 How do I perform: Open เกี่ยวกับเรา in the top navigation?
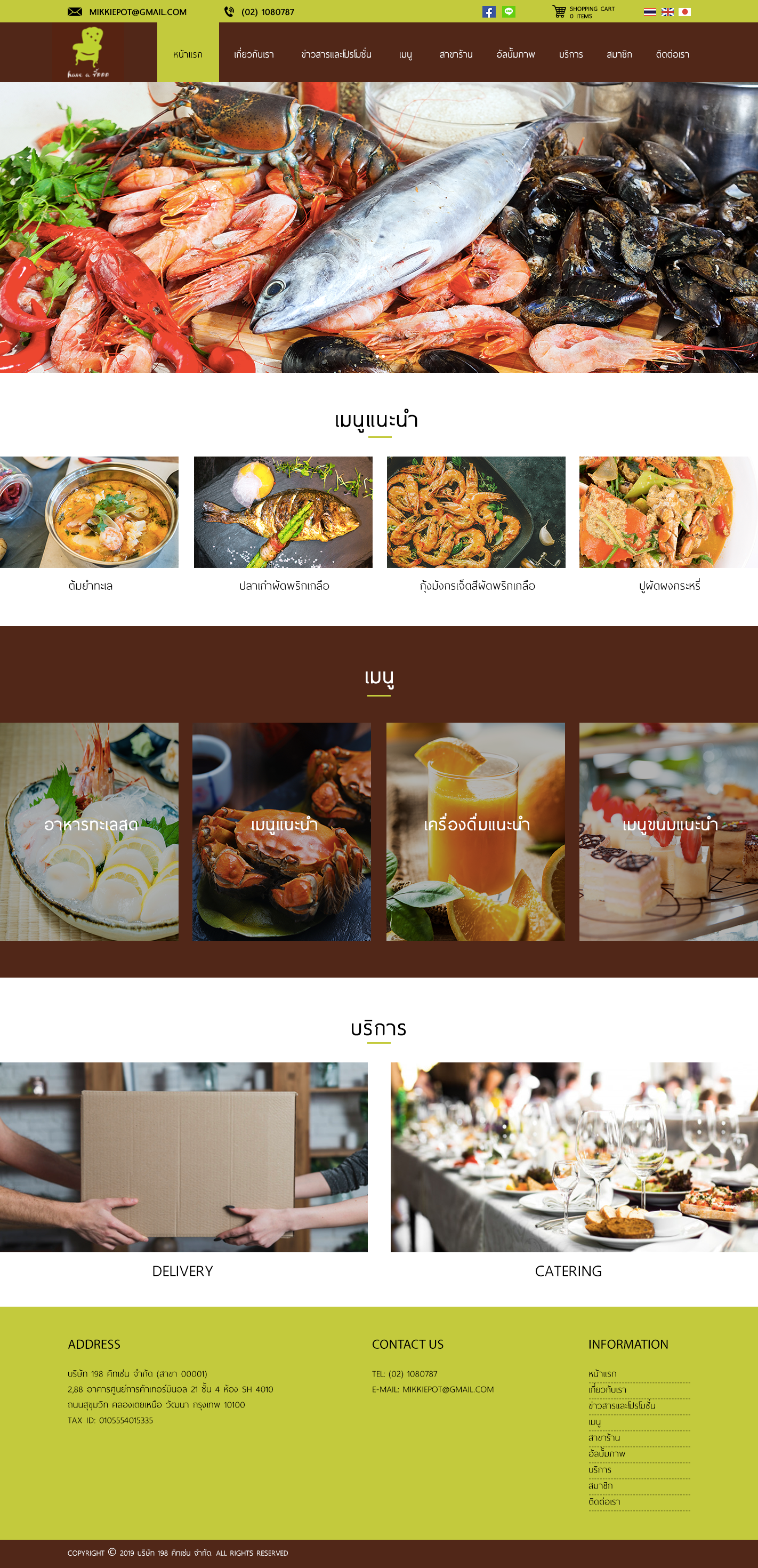pos(254,55)
